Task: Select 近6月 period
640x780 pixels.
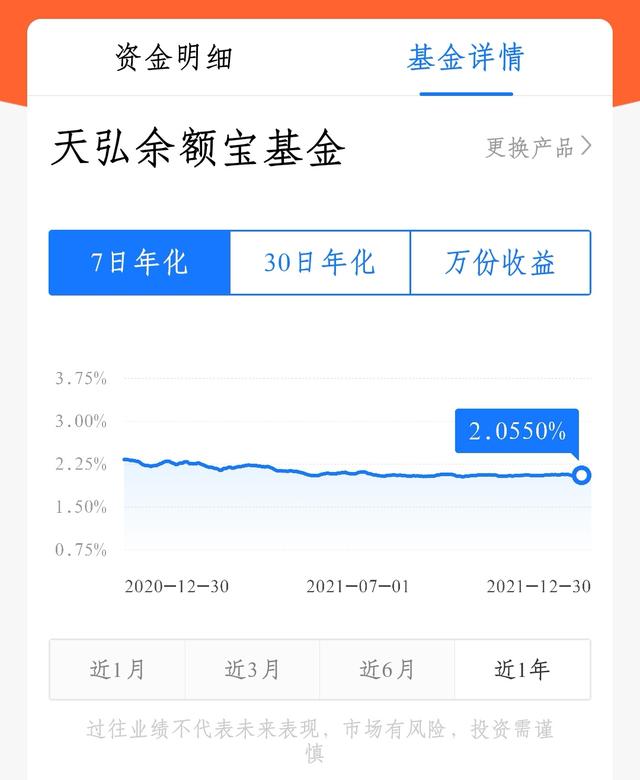Action: pyautogui.click(x=387, y=670)
